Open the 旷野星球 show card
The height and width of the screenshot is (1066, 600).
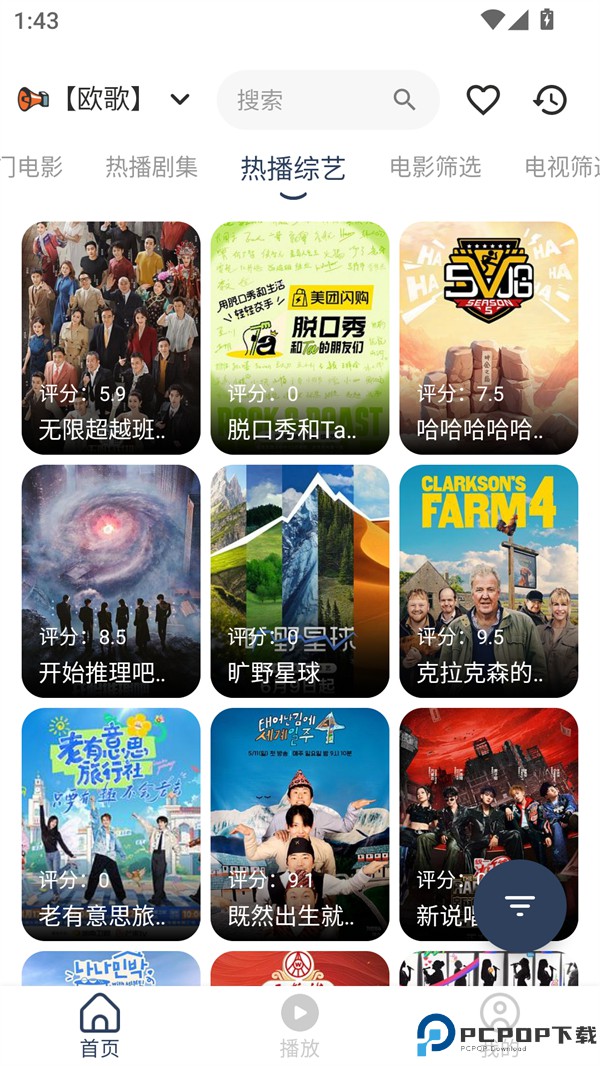(300, 581)
